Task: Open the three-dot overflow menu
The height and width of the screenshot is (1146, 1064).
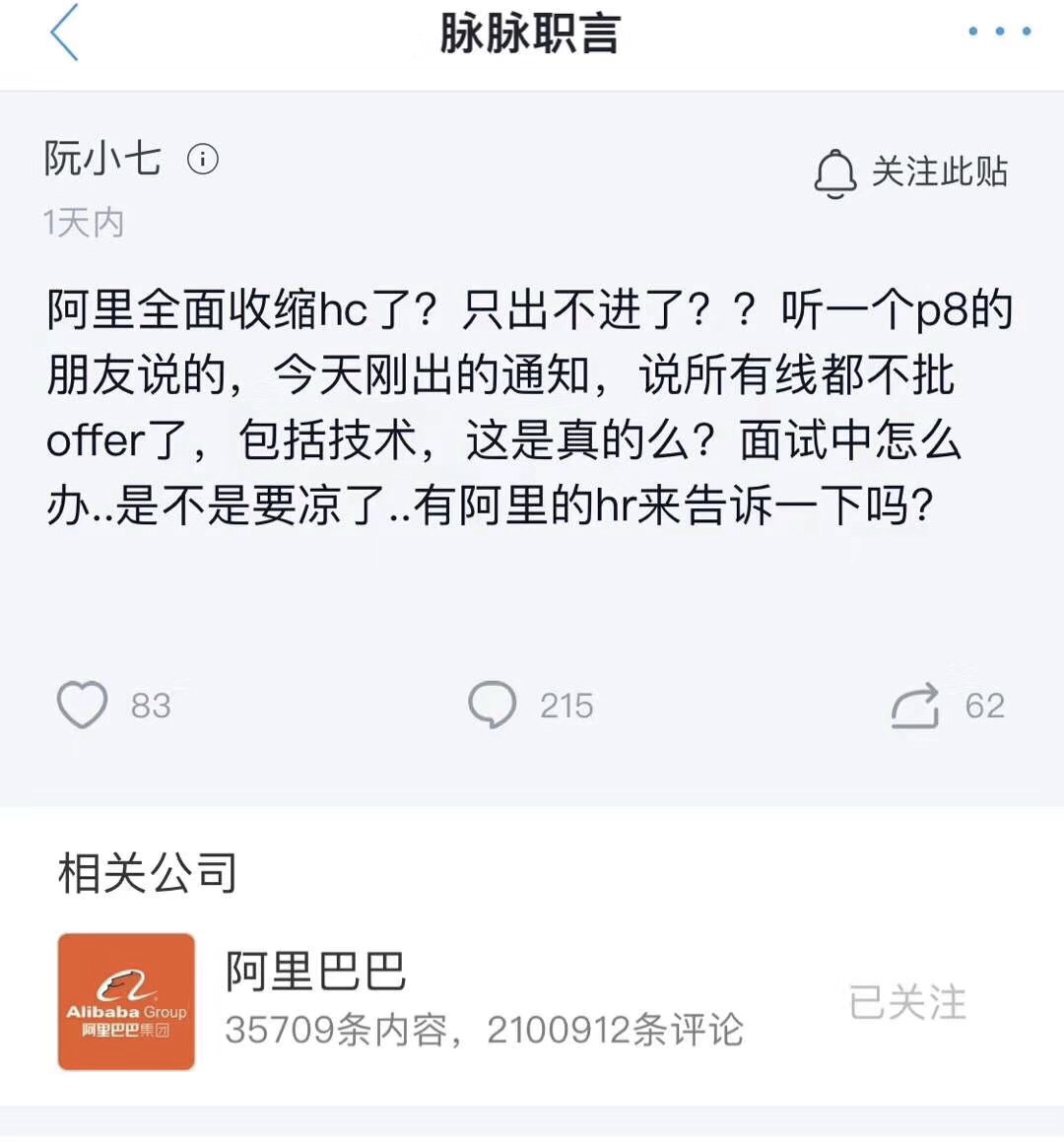Action: point(999,32)
